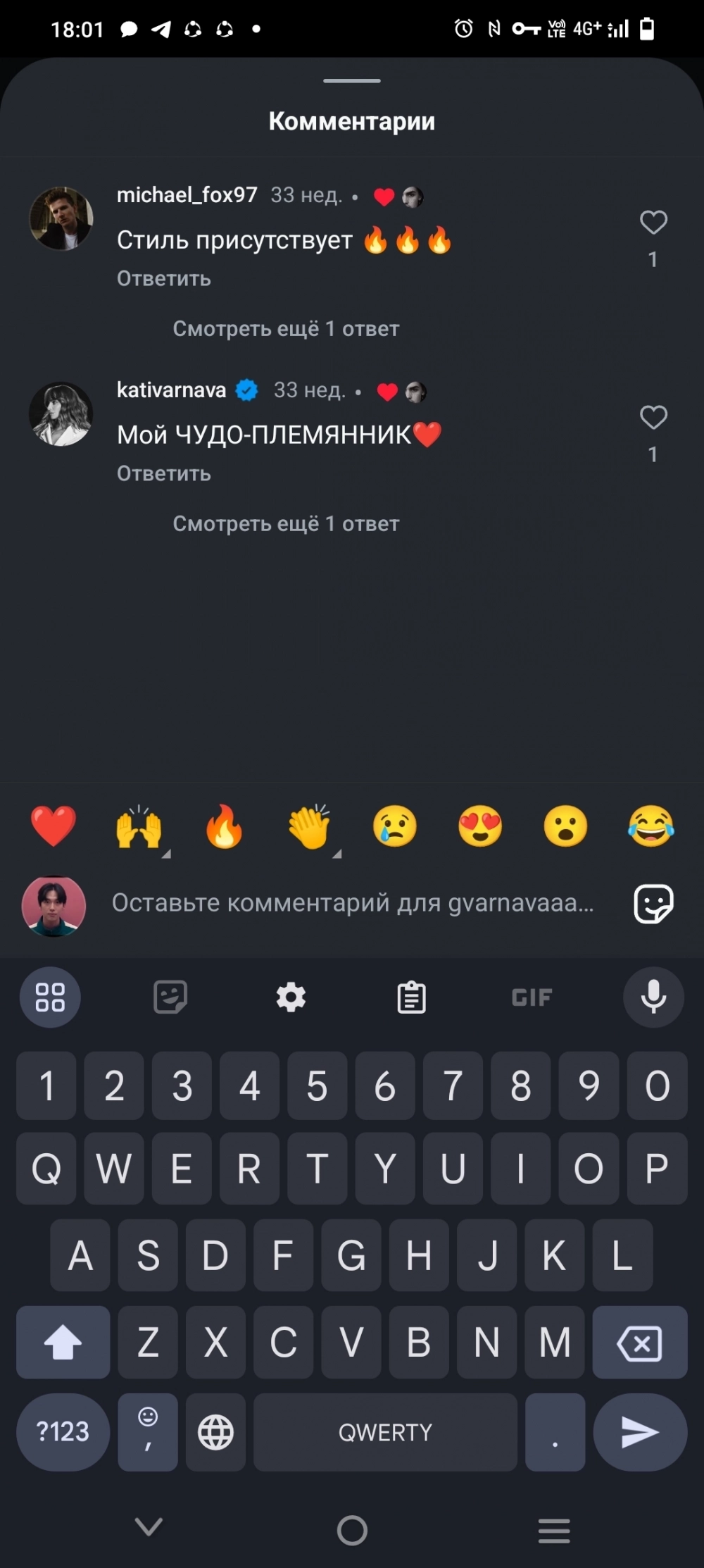Like michael_fox97's comment
Viewport: 704px width, 1568px height.
[x=653, y=223]
